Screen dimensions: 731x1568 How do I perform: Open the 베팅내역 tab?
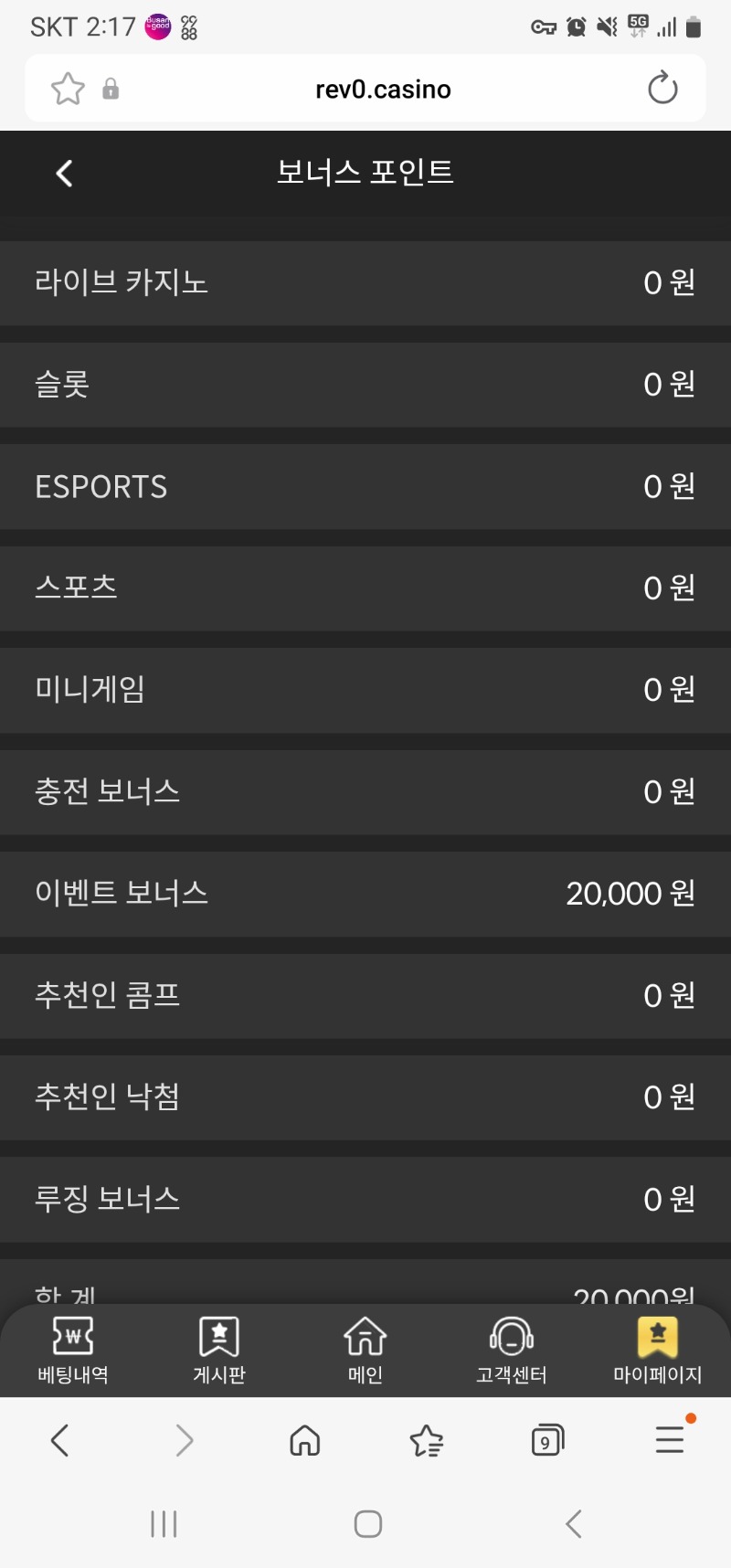(x=73, y=1351)
